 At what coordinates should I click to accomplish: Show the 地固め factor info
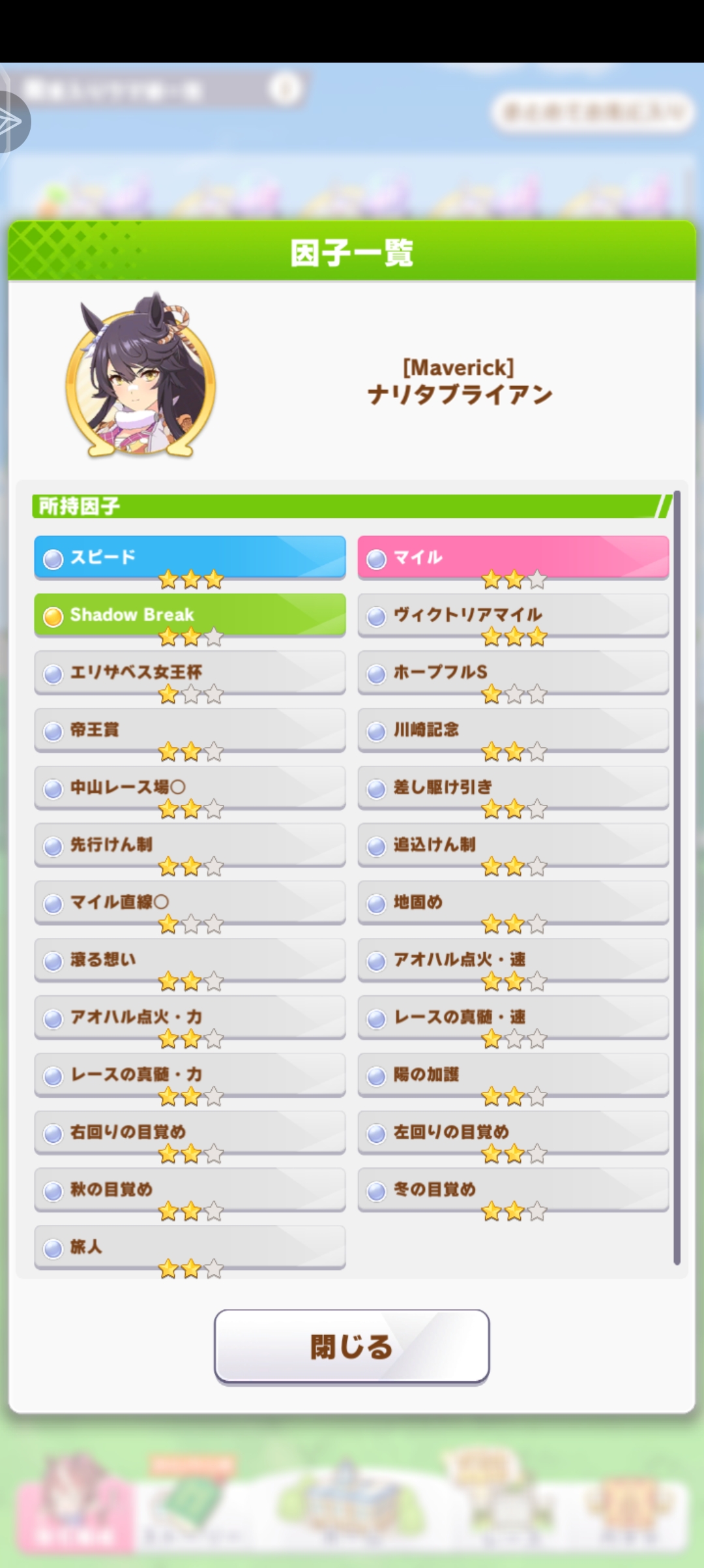pyautogui.click(x=513, y=901)
